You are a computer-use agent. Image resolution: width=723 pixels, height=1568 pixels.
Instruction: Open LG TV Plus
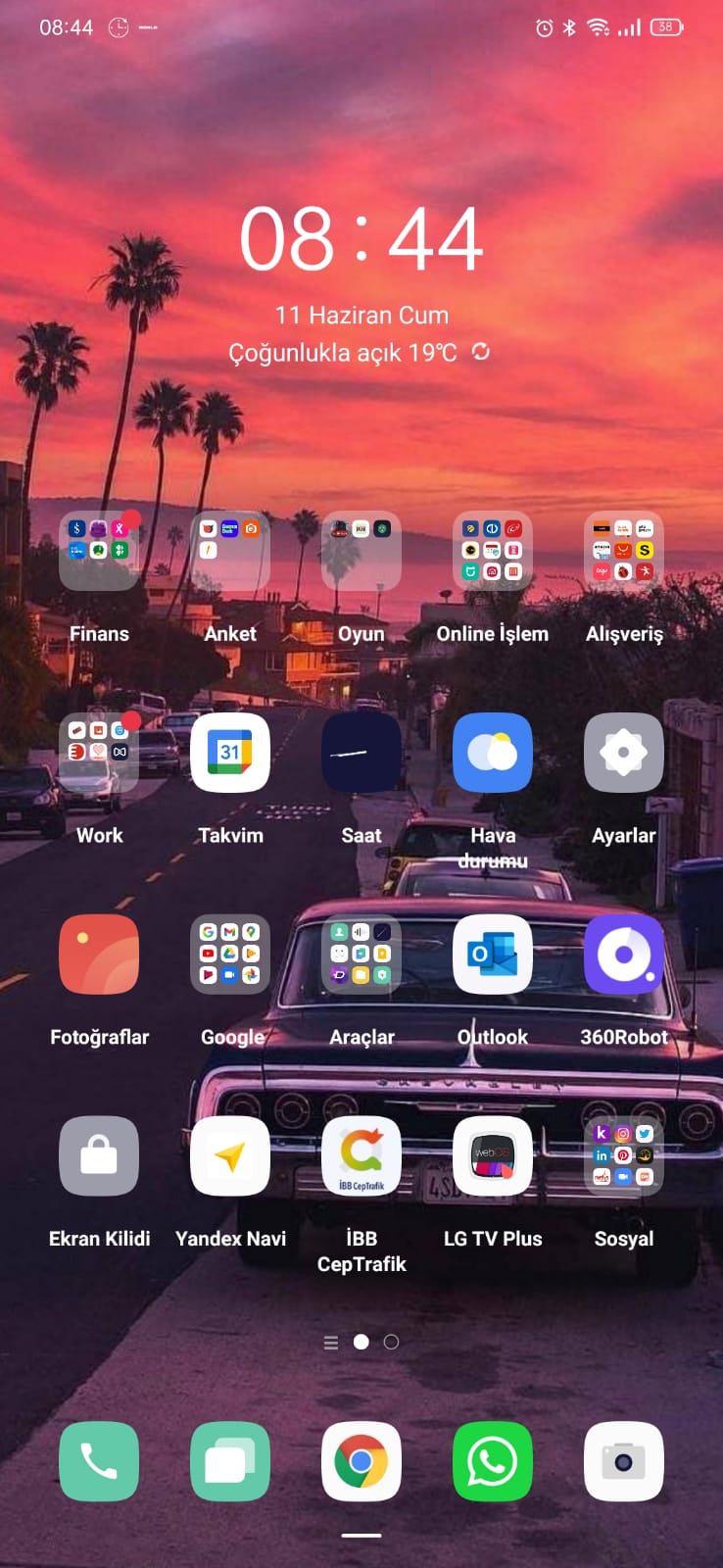click(493, 1156)
